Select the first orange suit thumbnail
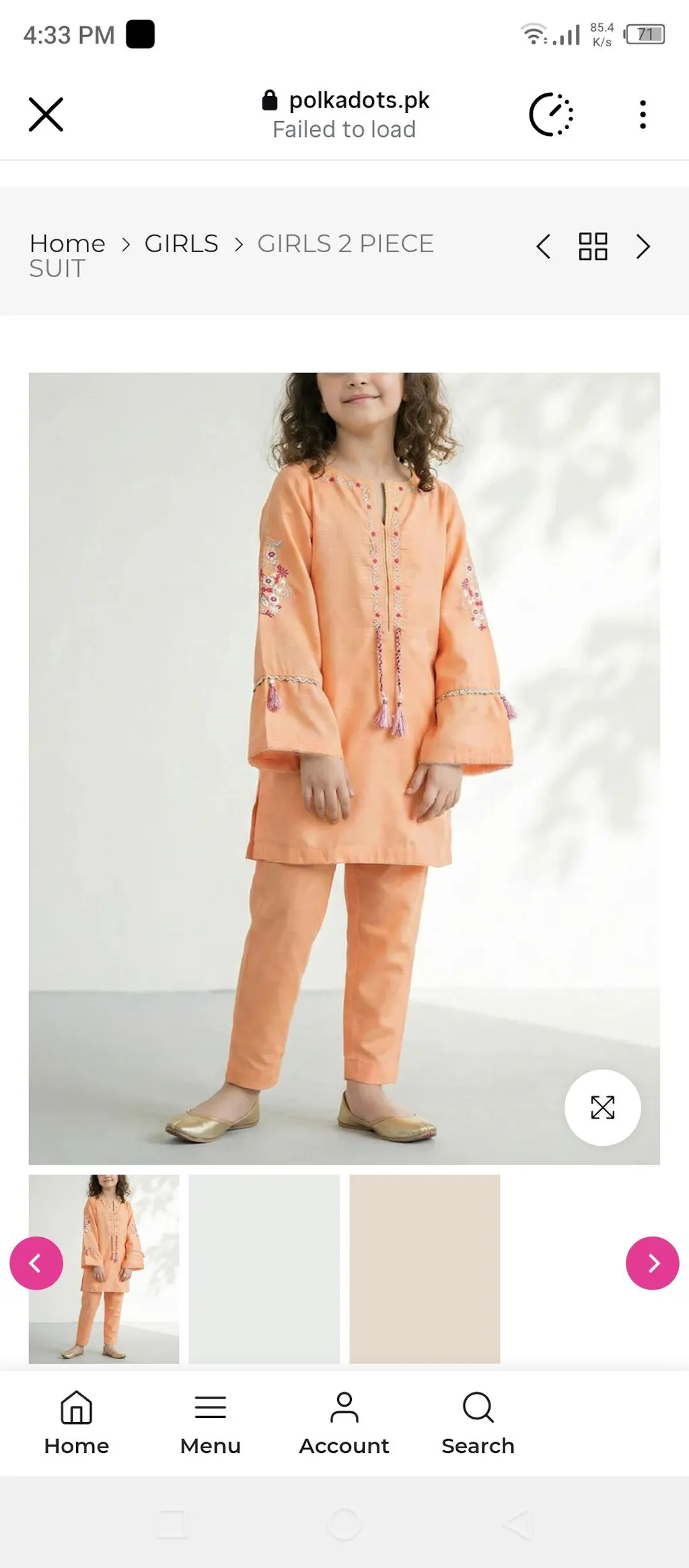689x1568 pixels. (x=104, y=1269)
